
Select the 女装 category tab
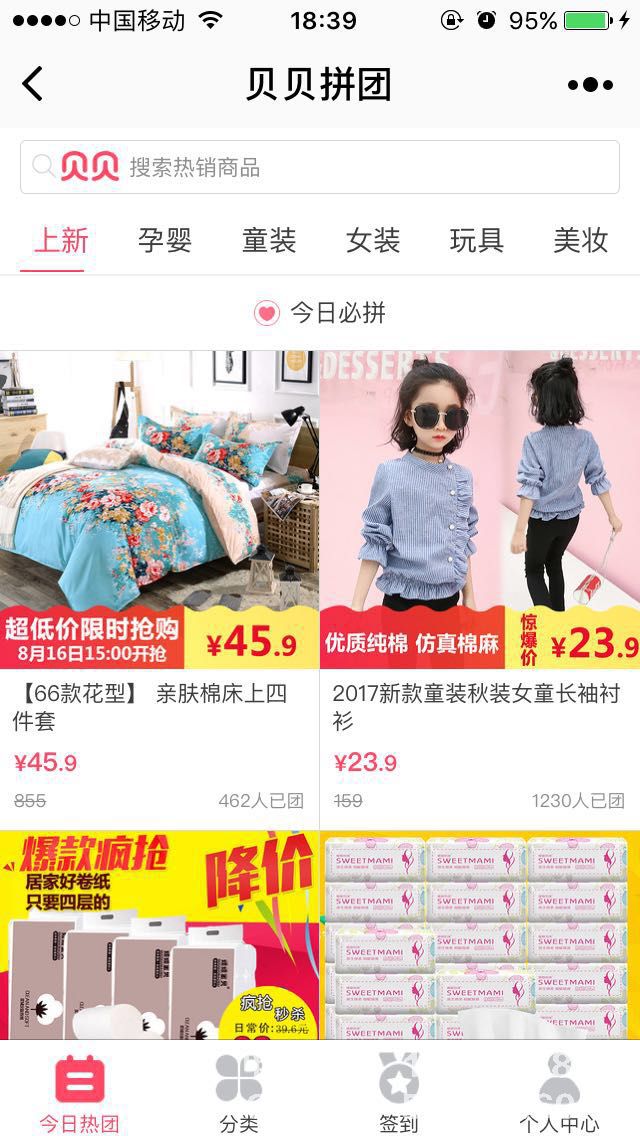[x=373, y=241]
